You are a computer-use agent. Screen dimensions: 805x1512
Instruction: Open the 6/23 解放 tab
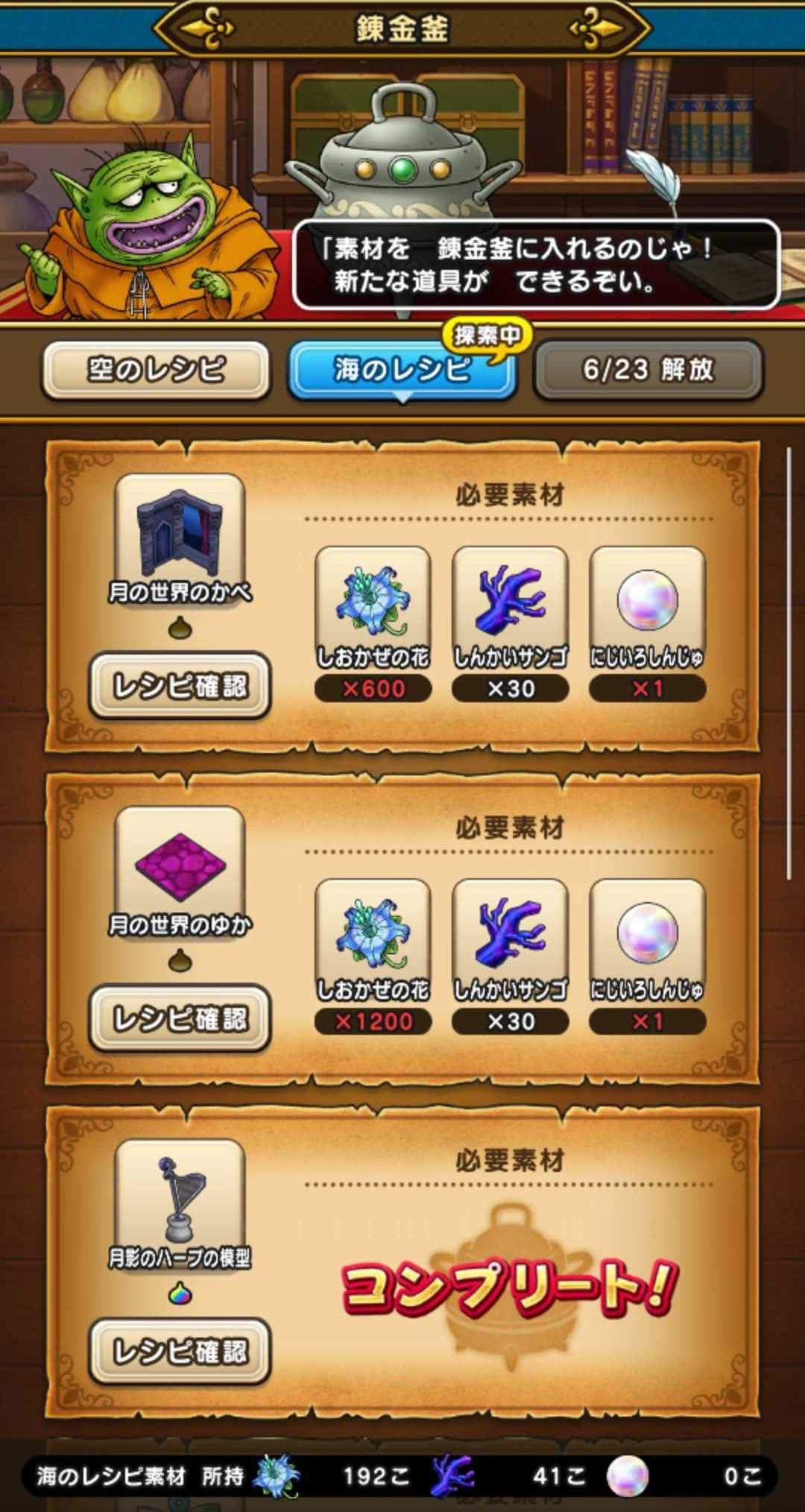(x=648, y=370)
